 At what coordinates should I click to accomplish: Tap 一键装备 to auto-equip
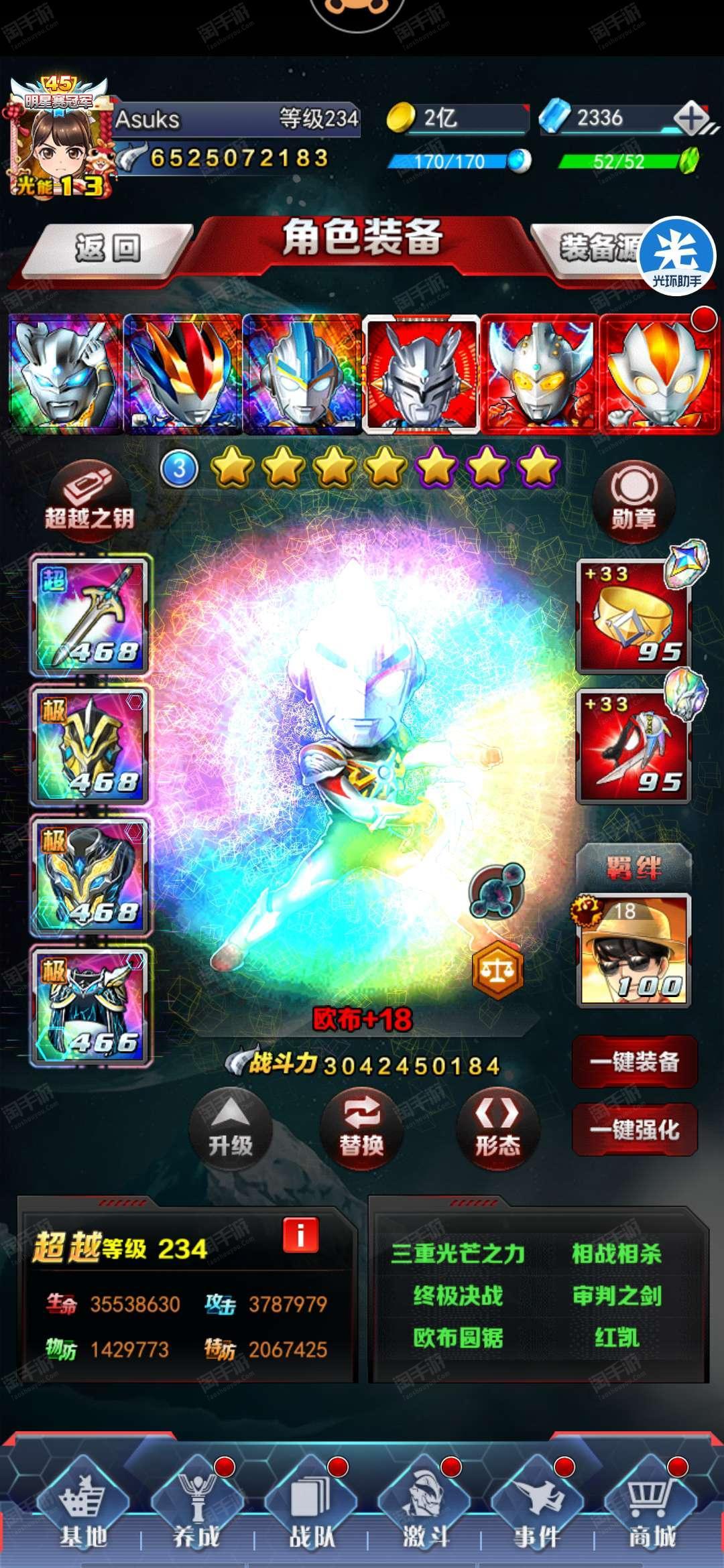click(634, 1062)
